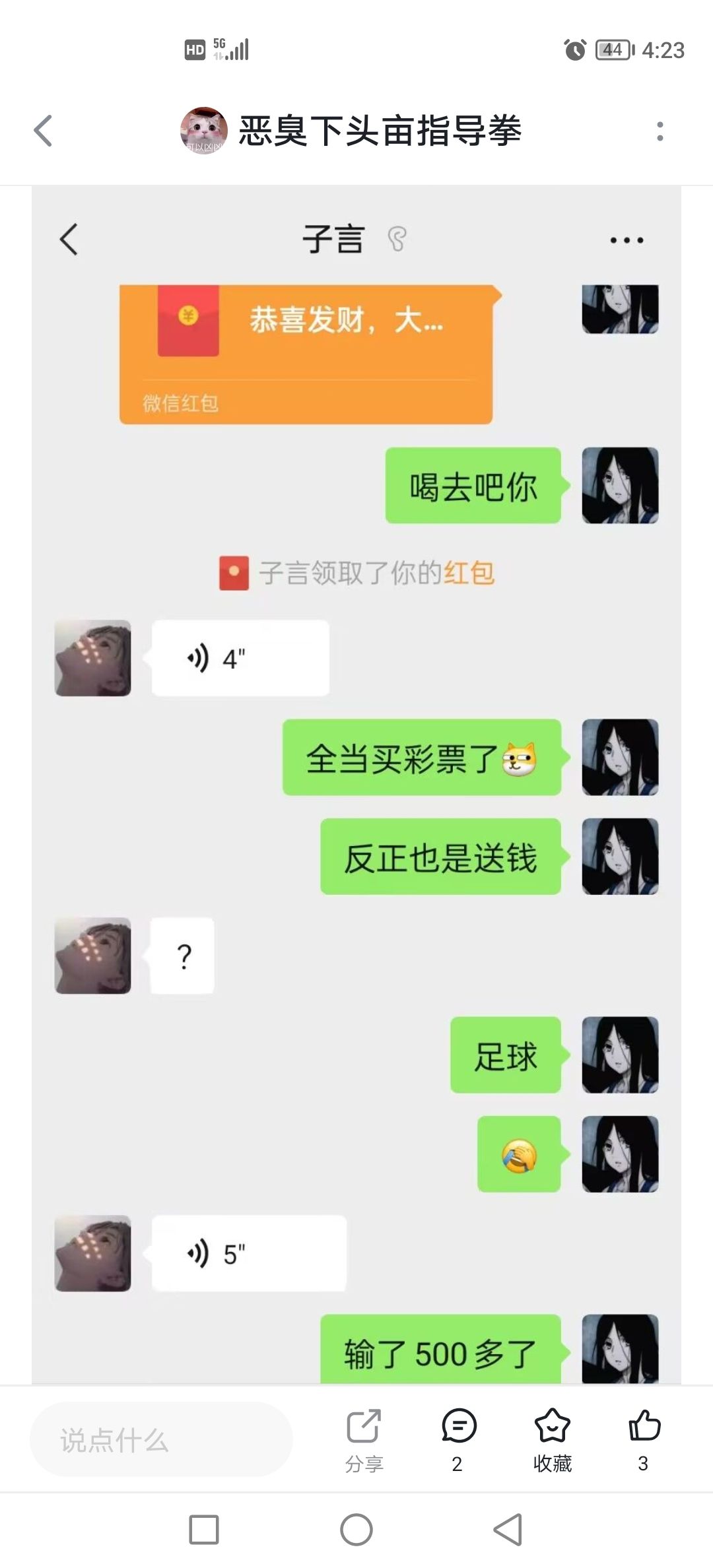
Task: Open the three-dot menu in chat header
Action: coord(626,240)
